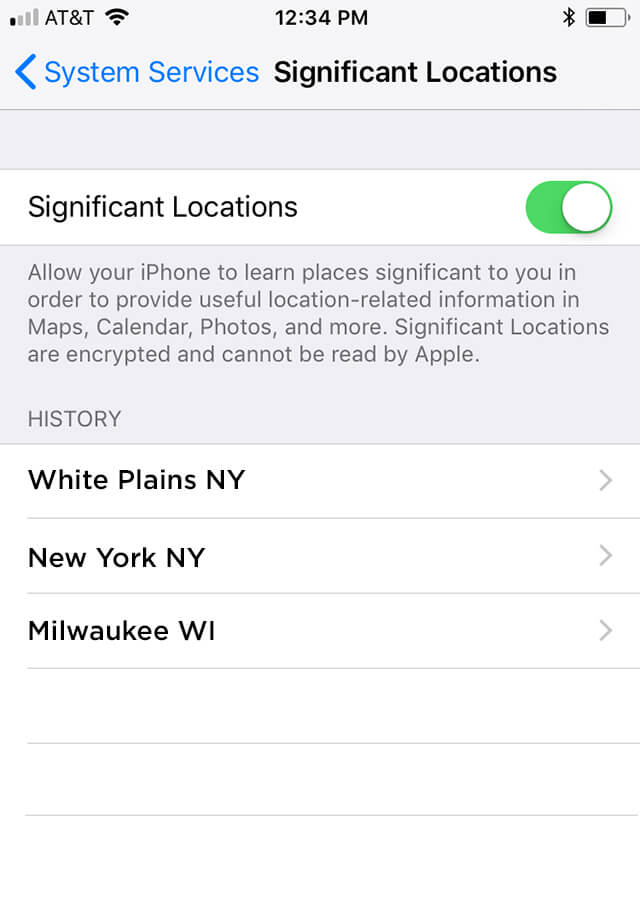Open White Plains NY location history
640x900 pixels.
pyautogui.click(x=320, y=481)
